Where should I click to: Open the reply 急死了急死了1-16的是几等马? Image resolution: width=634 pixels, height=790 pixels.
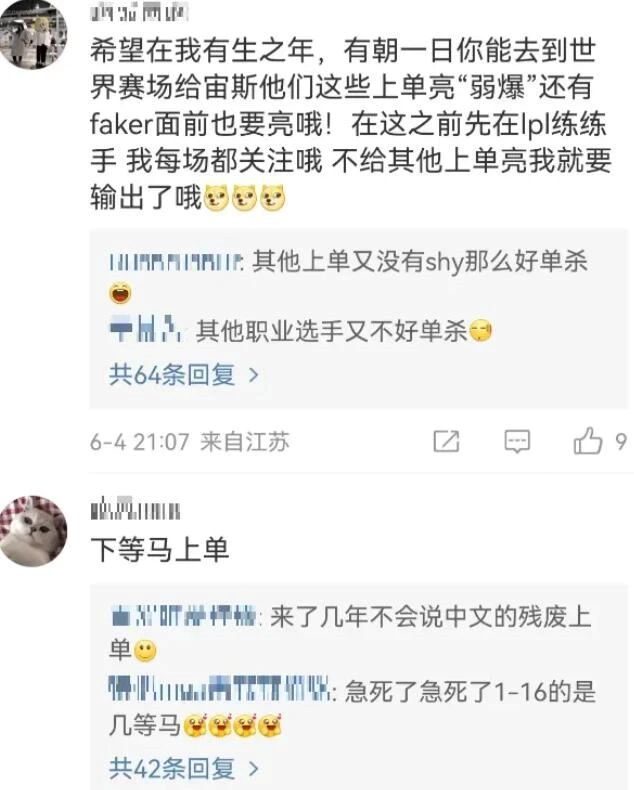470,689
